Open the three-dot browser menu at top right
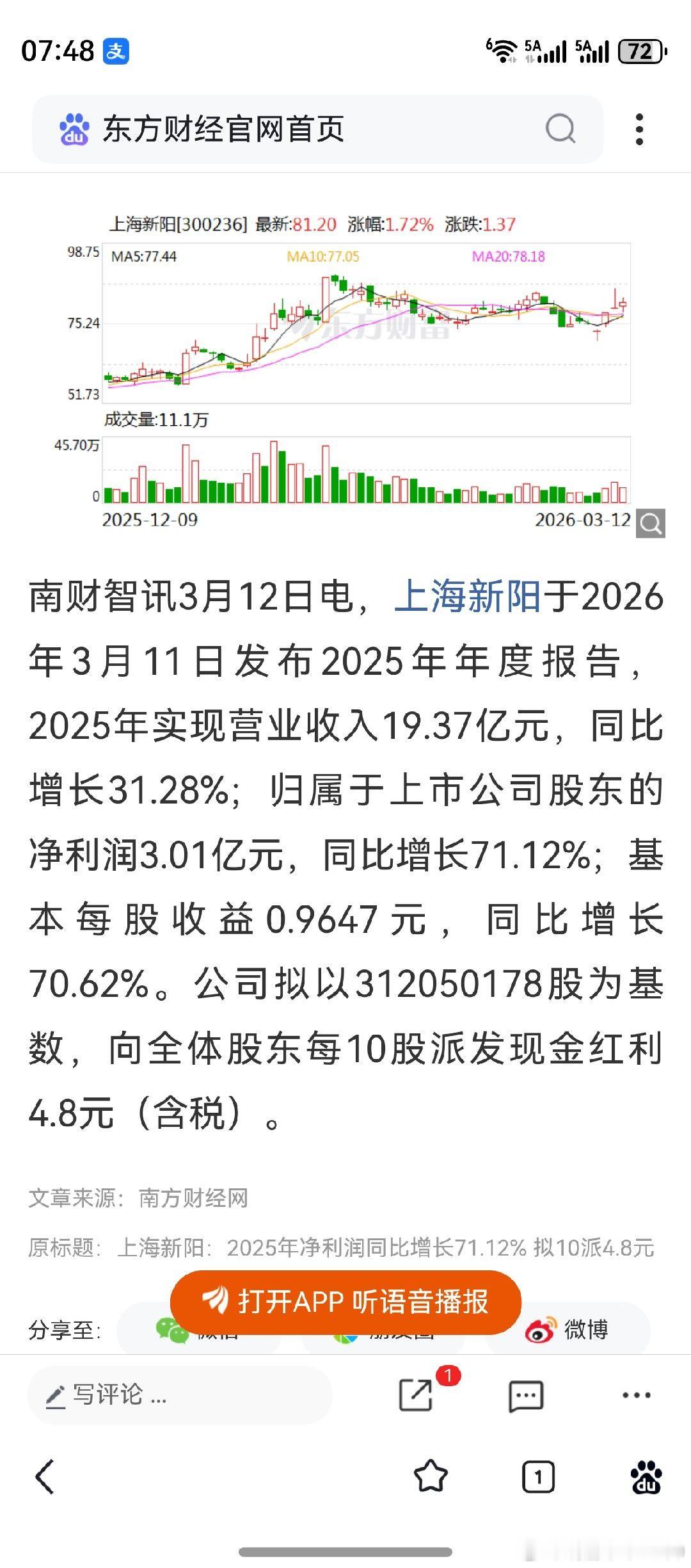 639,128
